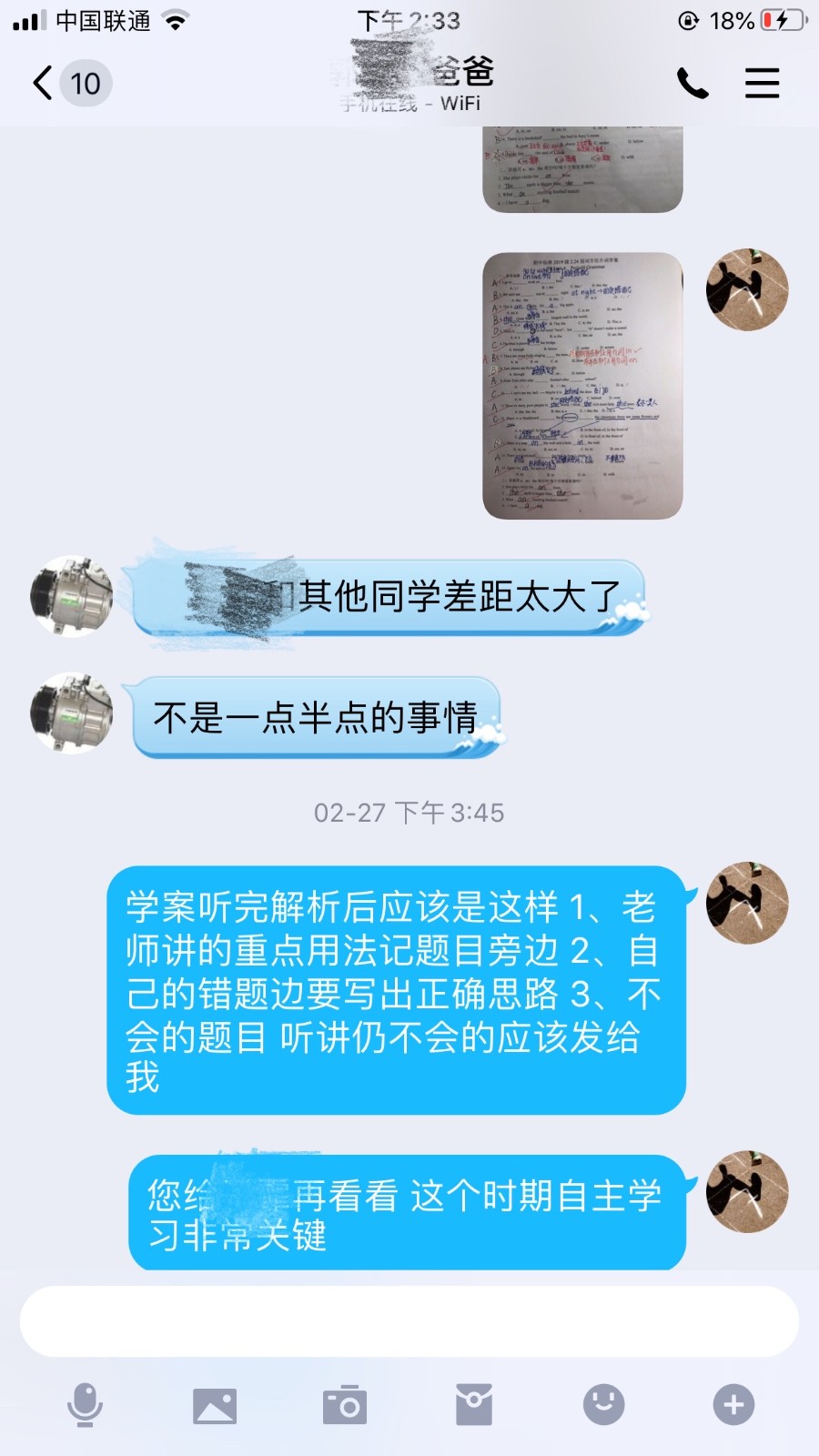Record a voice message with the microphone

click(x=85, y=1405)
